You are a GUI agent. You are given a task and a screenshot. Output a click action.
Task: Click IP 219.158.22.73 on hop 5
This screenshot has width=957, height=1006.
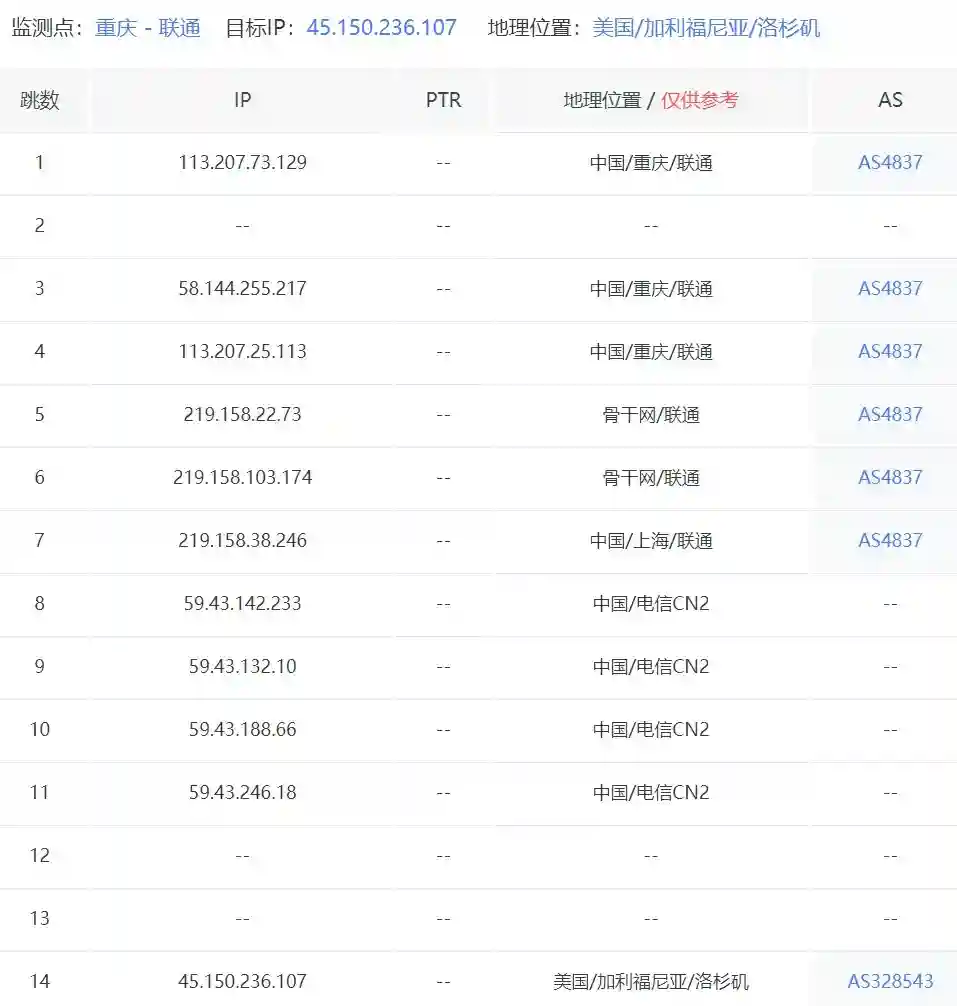click(x=241, y=414)
